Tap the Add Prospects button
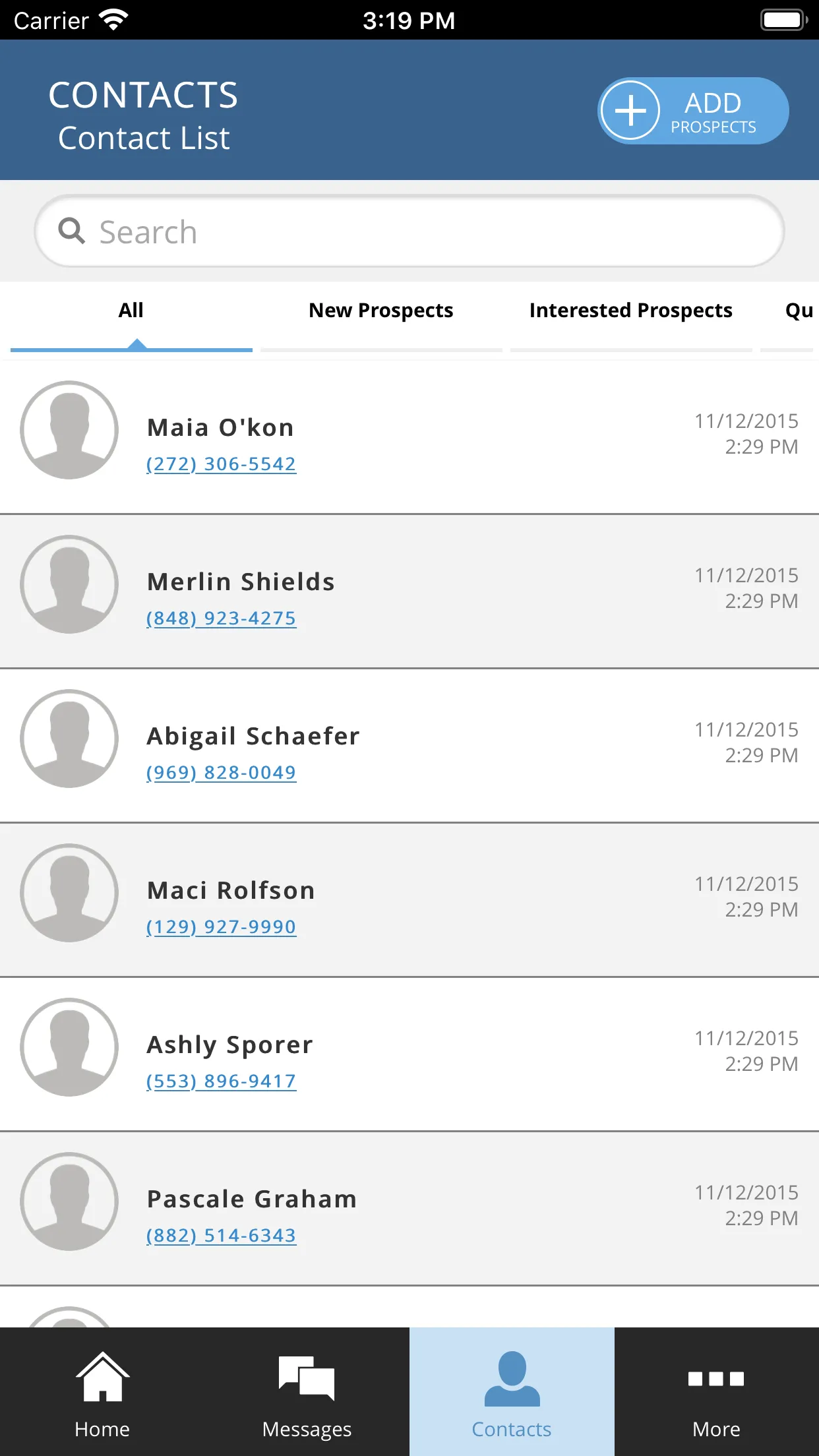 point(693,111)
